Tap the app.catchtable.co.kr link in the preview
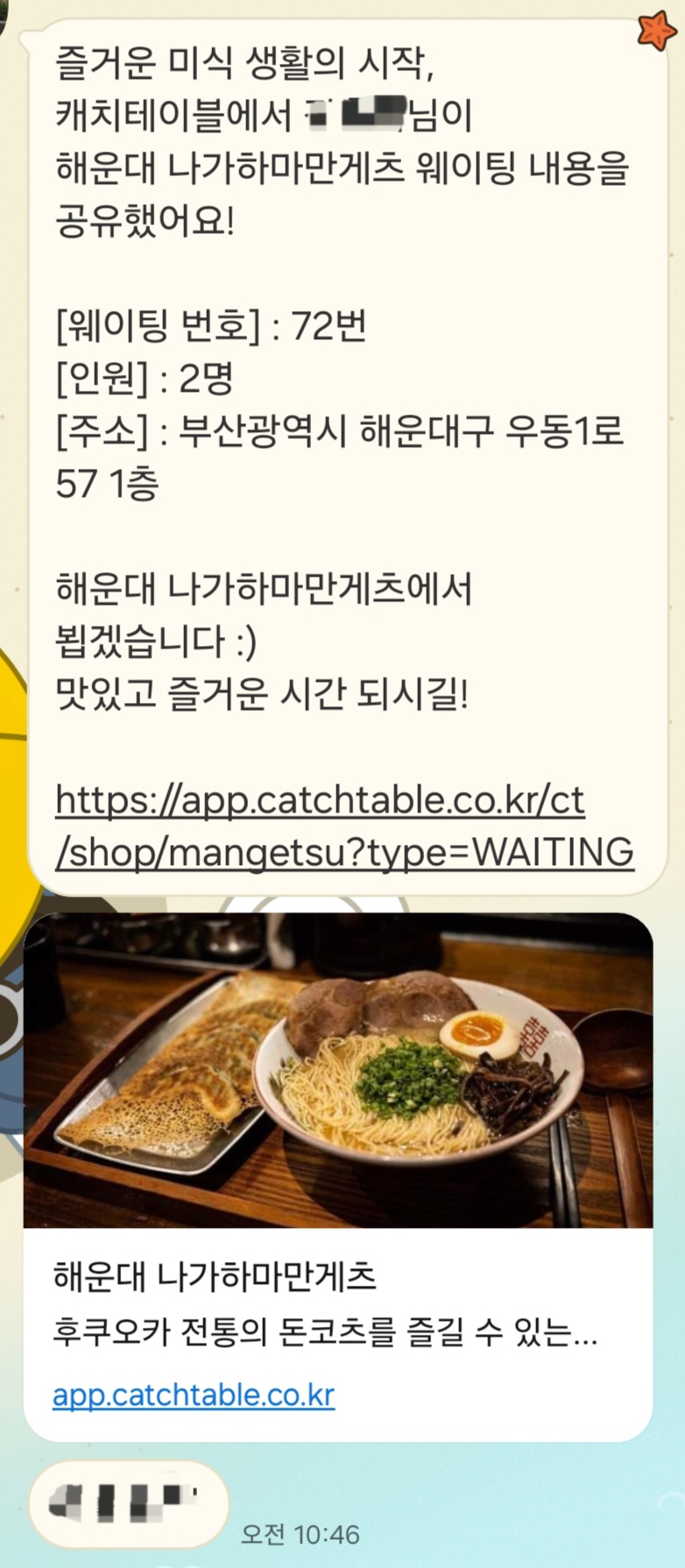Image resolution: width=685 pixels, height=1568 pixels. point(194,1394)
